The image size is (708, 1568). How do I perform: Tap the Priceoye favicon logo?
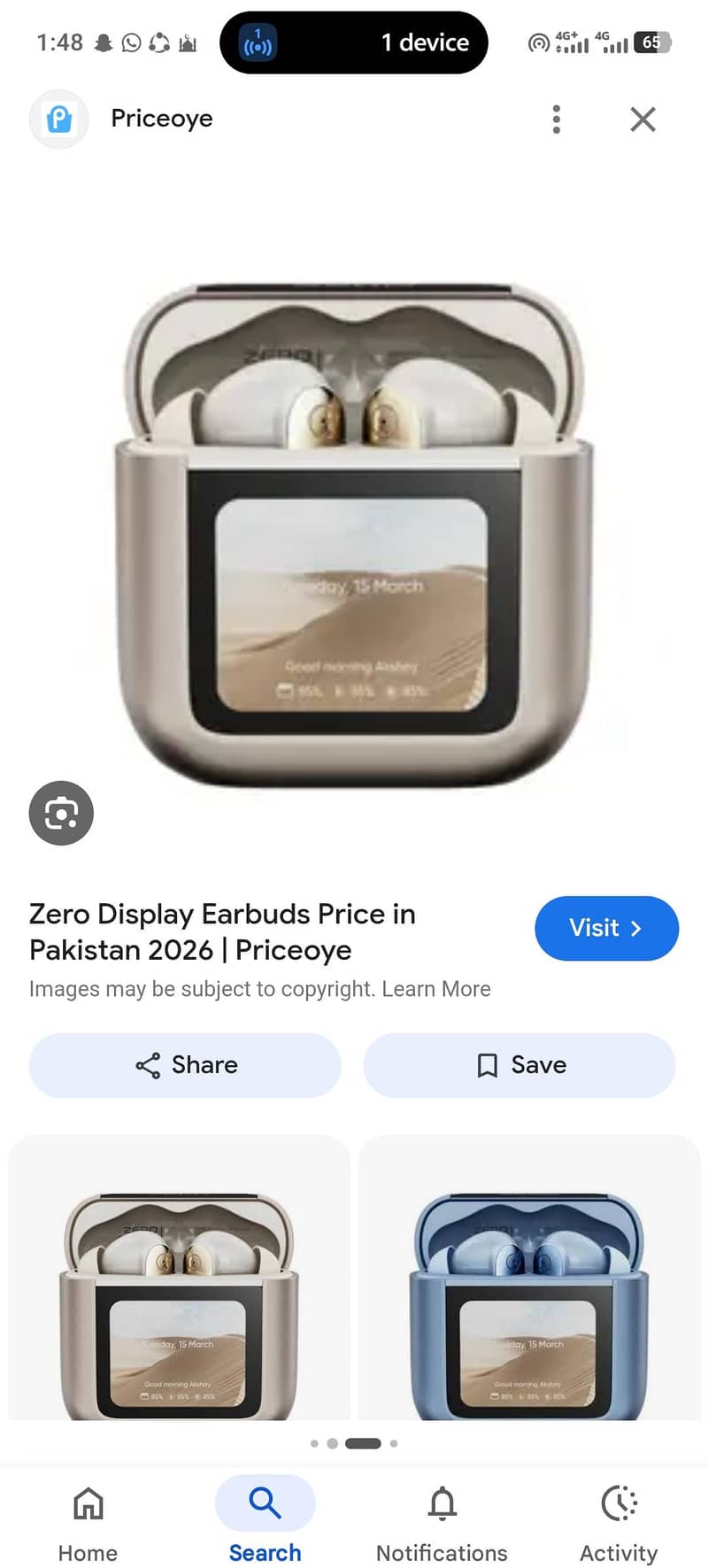point(58,119)
